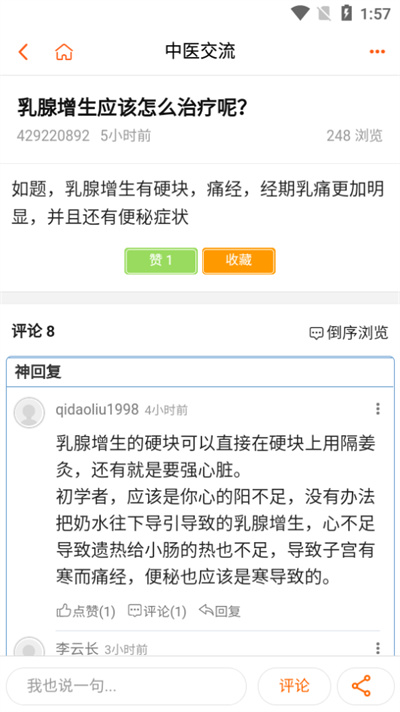This screenshot has height=712, width=400.
Task: Share this thread via share icon
Action: [361, 686]
